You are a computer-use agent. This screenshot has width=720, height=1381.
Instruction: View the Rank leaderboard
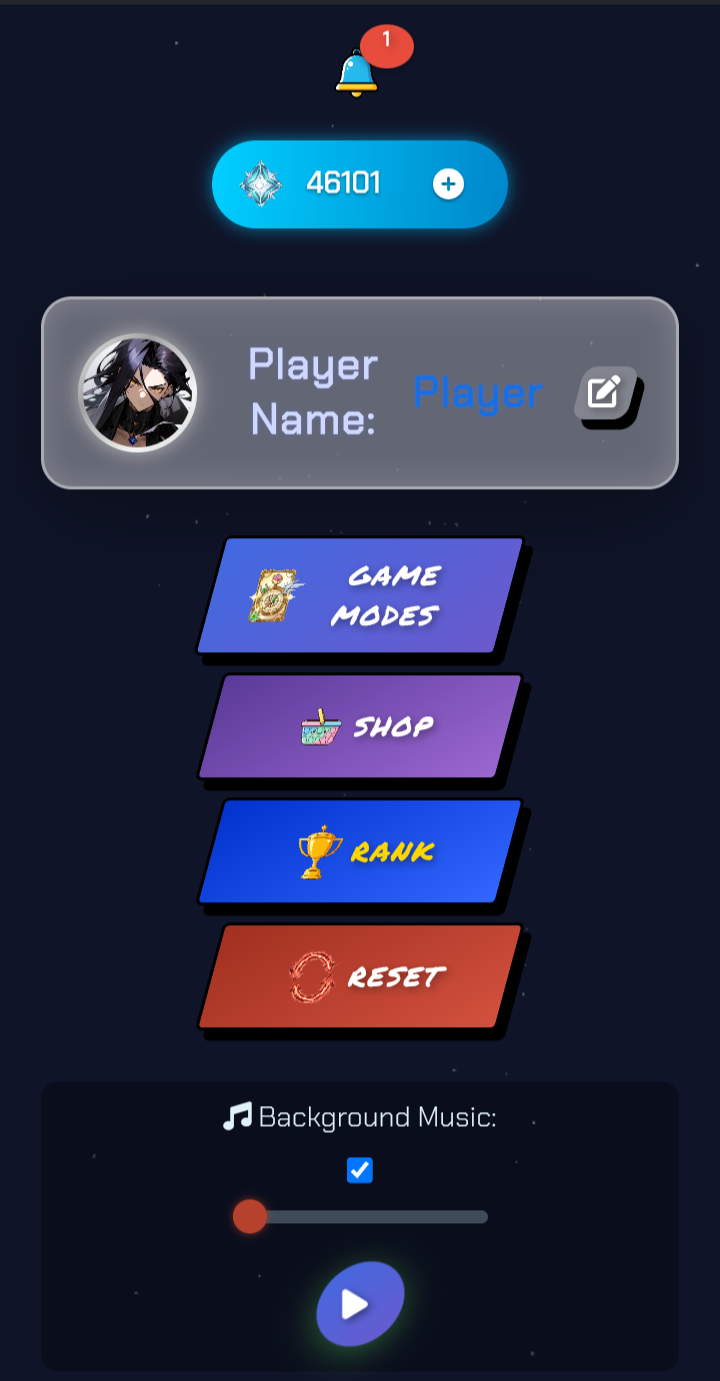coord(360,852)
